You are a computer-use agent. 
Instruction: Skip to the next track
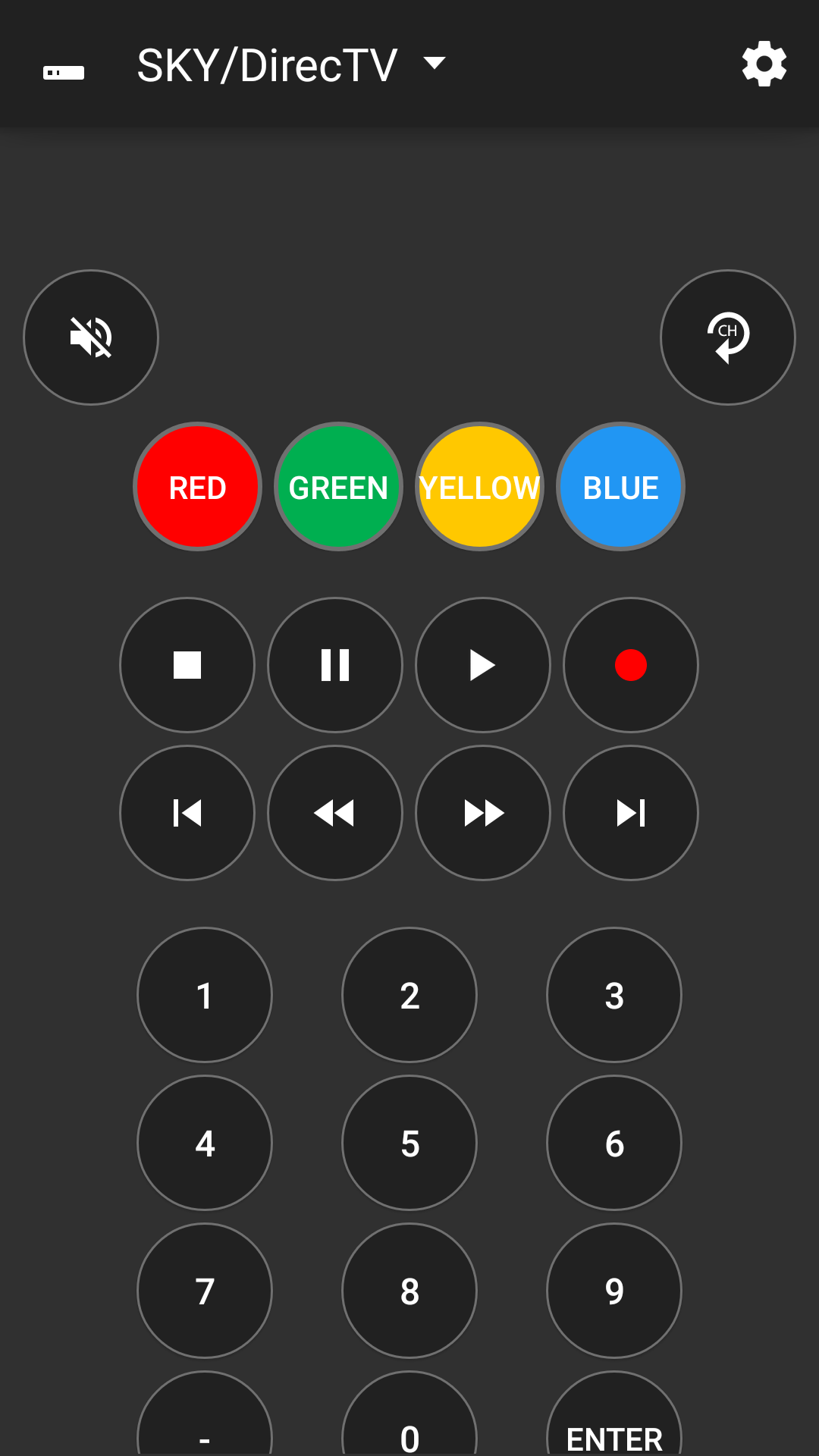(631, 812)
